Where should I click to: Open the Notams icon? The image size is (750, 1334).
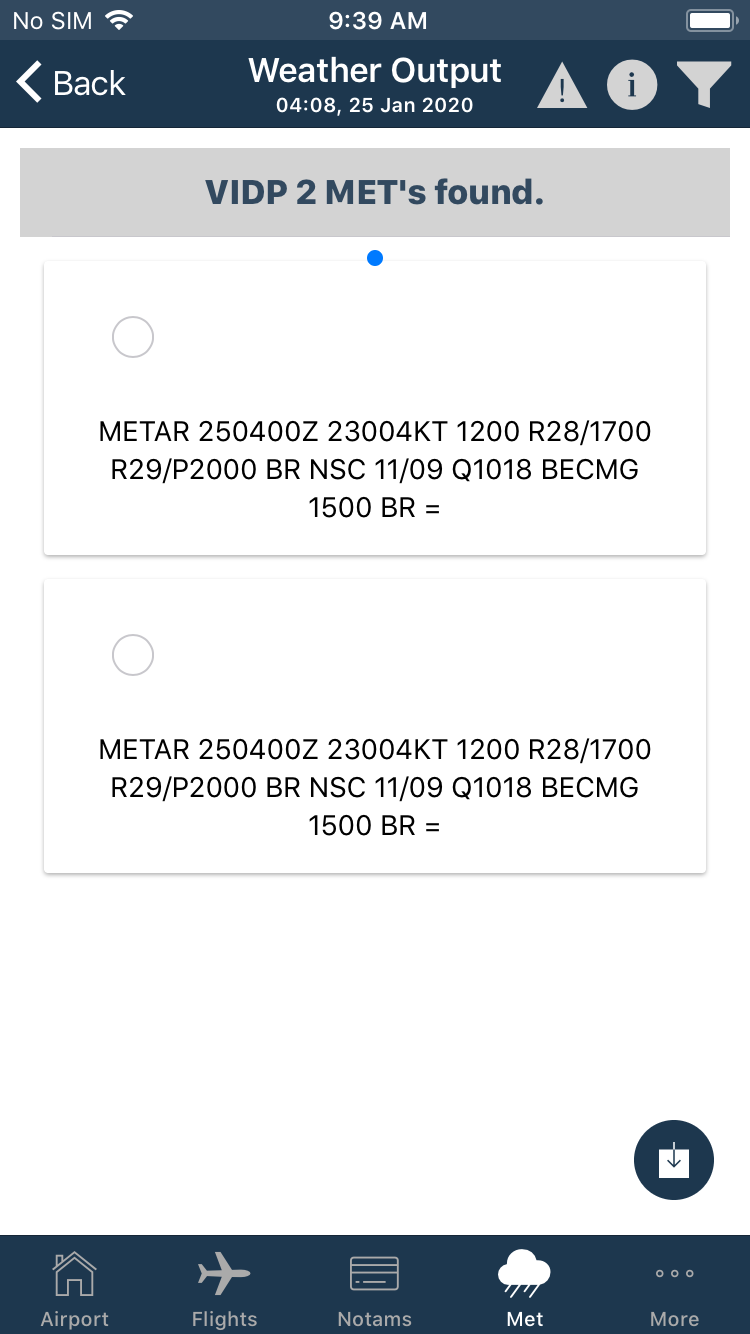click(x=374, y=1273)
